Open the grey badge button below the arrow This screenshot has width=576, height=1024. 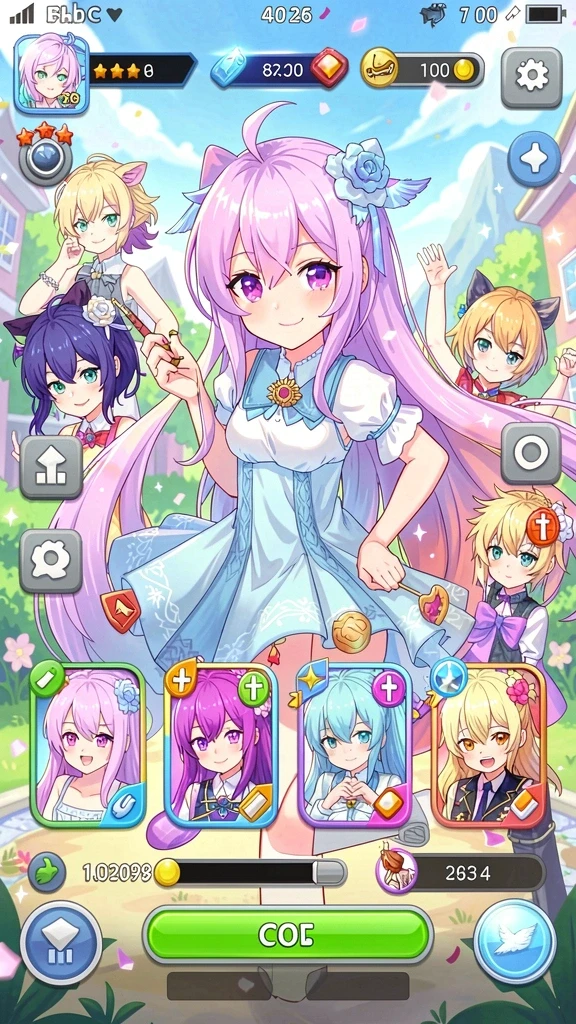pyautogui.click(x=51, y=561)
